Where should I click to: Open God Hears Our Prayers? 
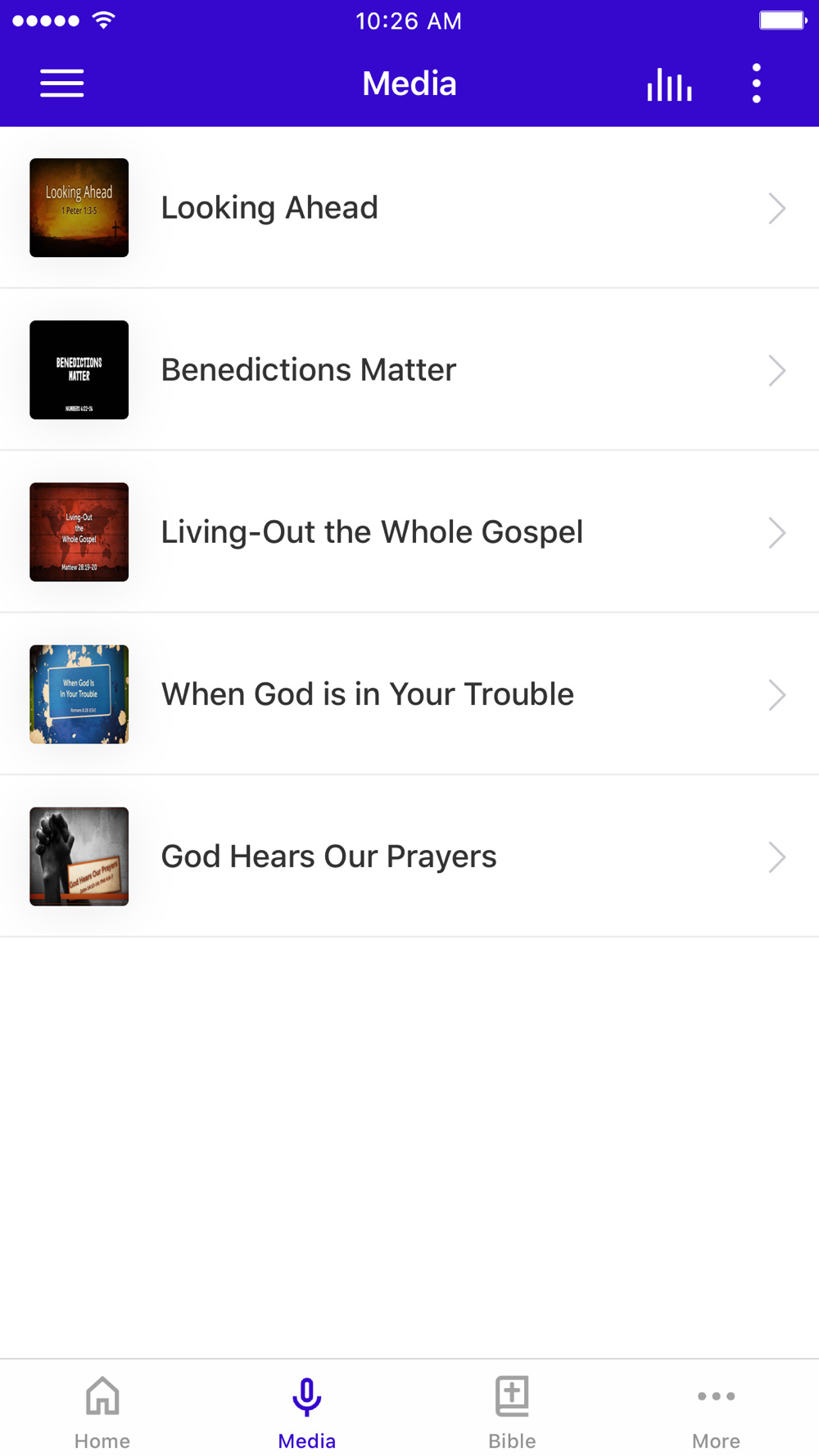click(409, 857)
